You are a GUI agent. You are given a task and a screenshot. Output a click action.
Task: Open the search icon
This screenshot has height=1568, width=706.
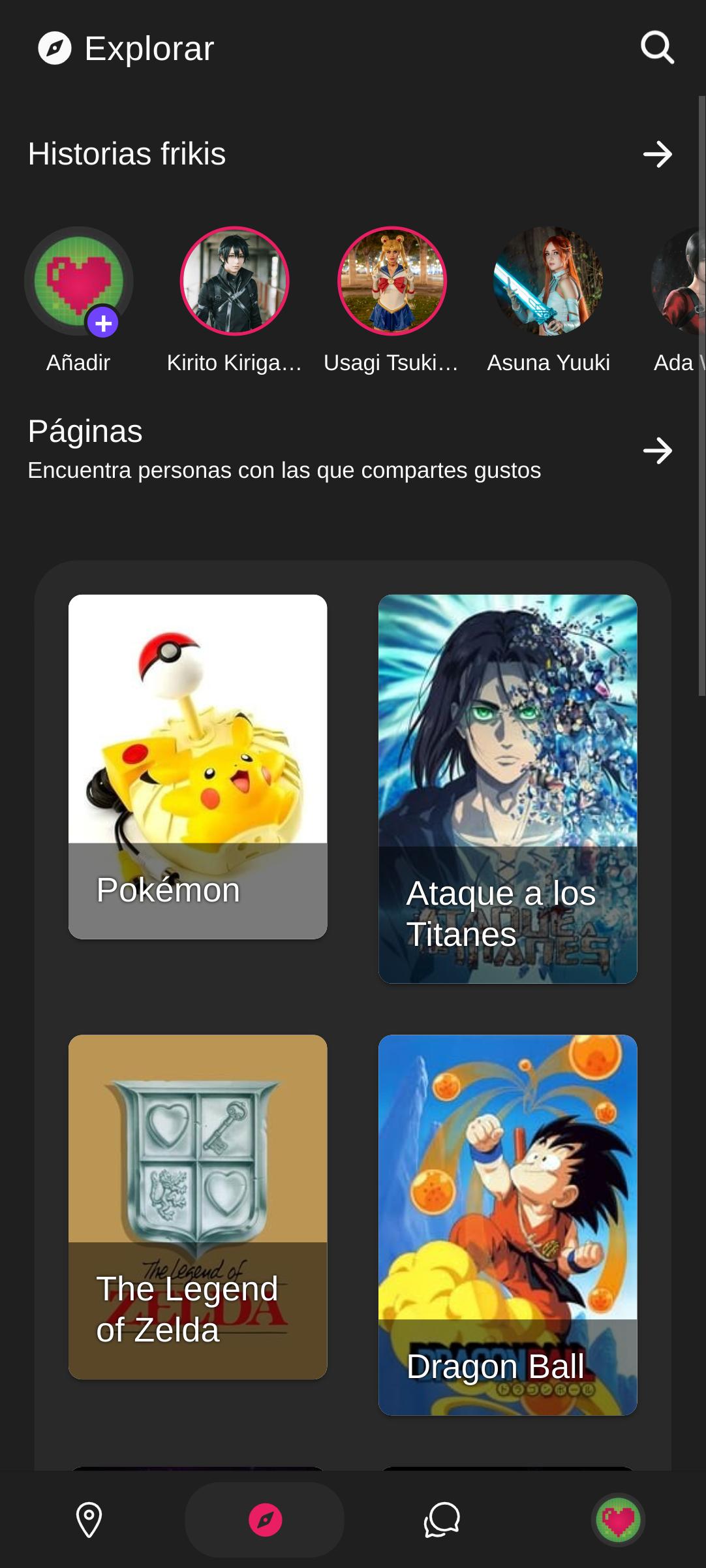pos(657,48)
